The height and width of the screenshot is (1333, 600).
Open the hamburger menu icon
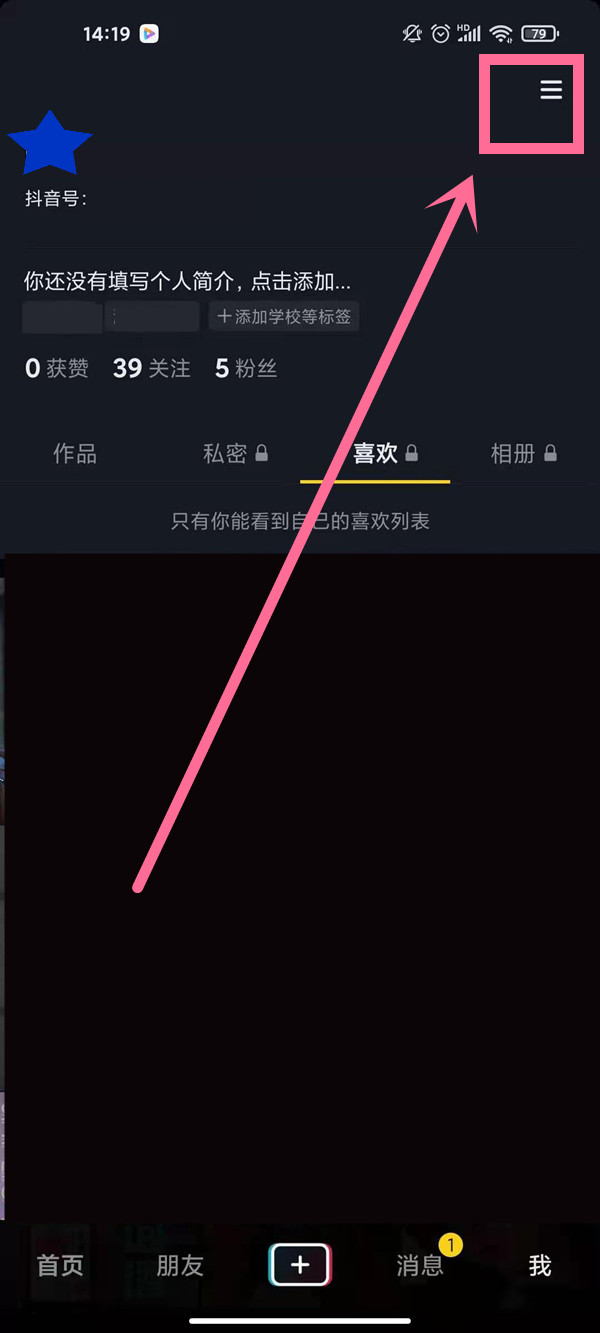pos(551,90)
